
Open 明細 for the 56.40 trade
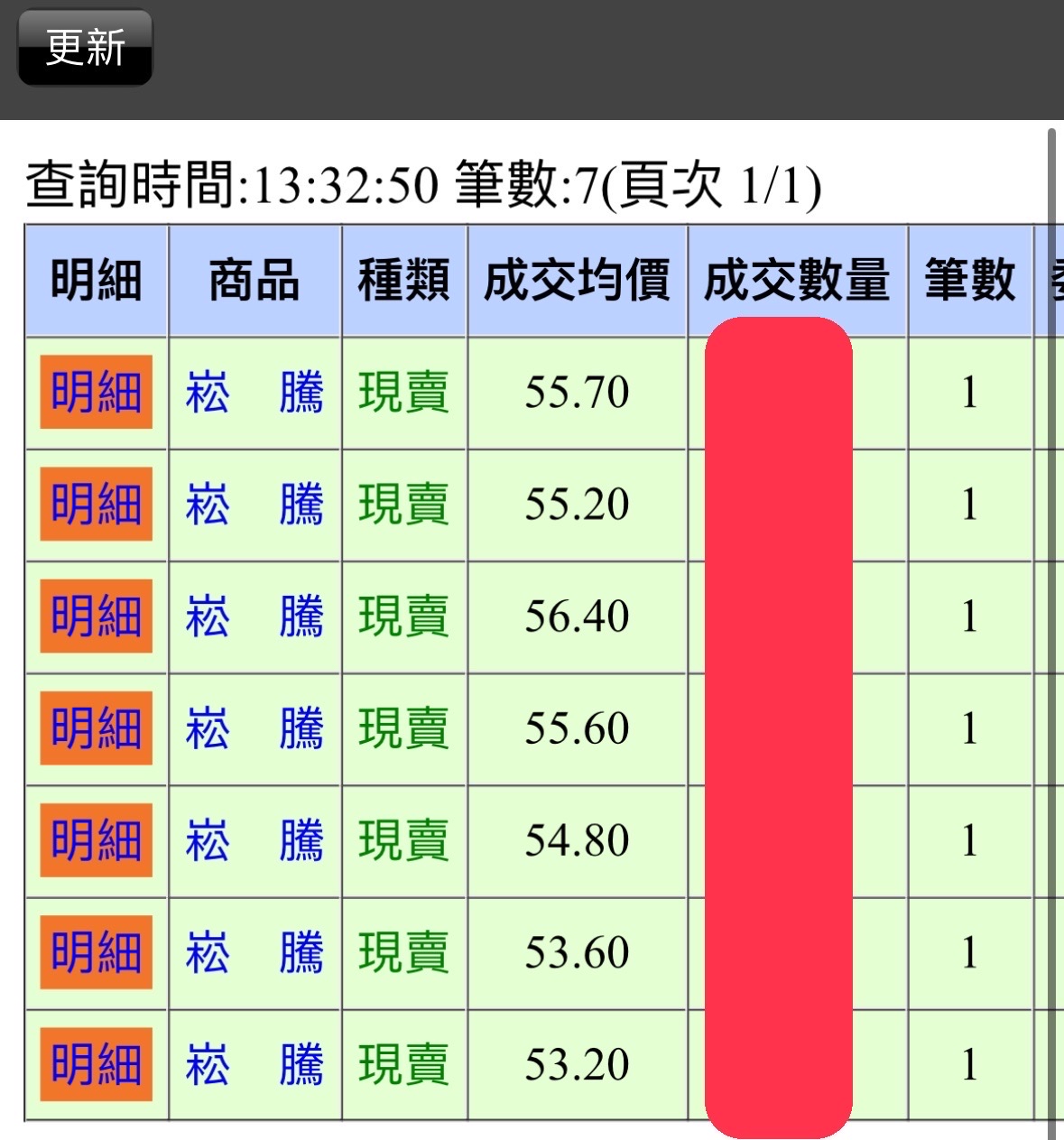(x=96, y=616)
